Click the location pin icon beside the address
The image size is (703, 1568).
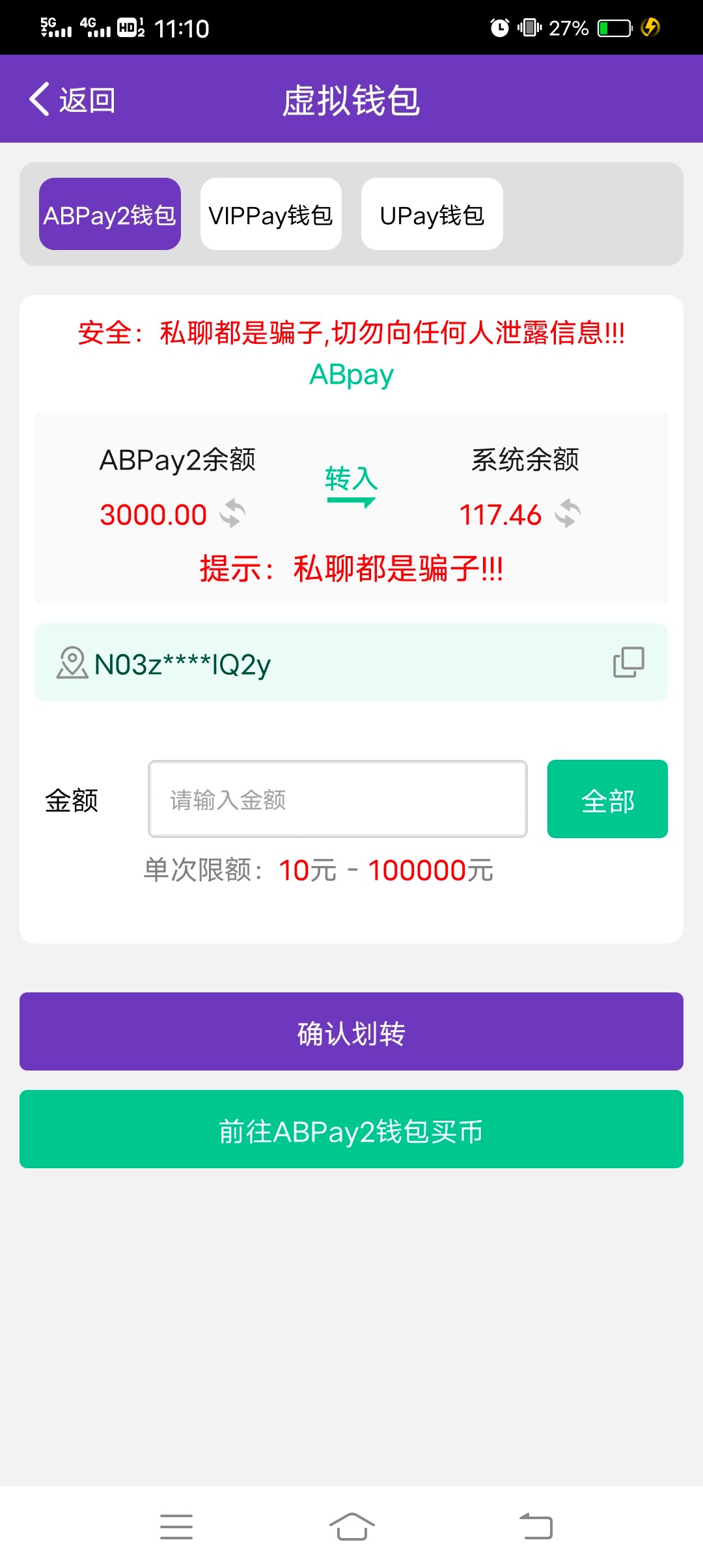coord(72,664)
